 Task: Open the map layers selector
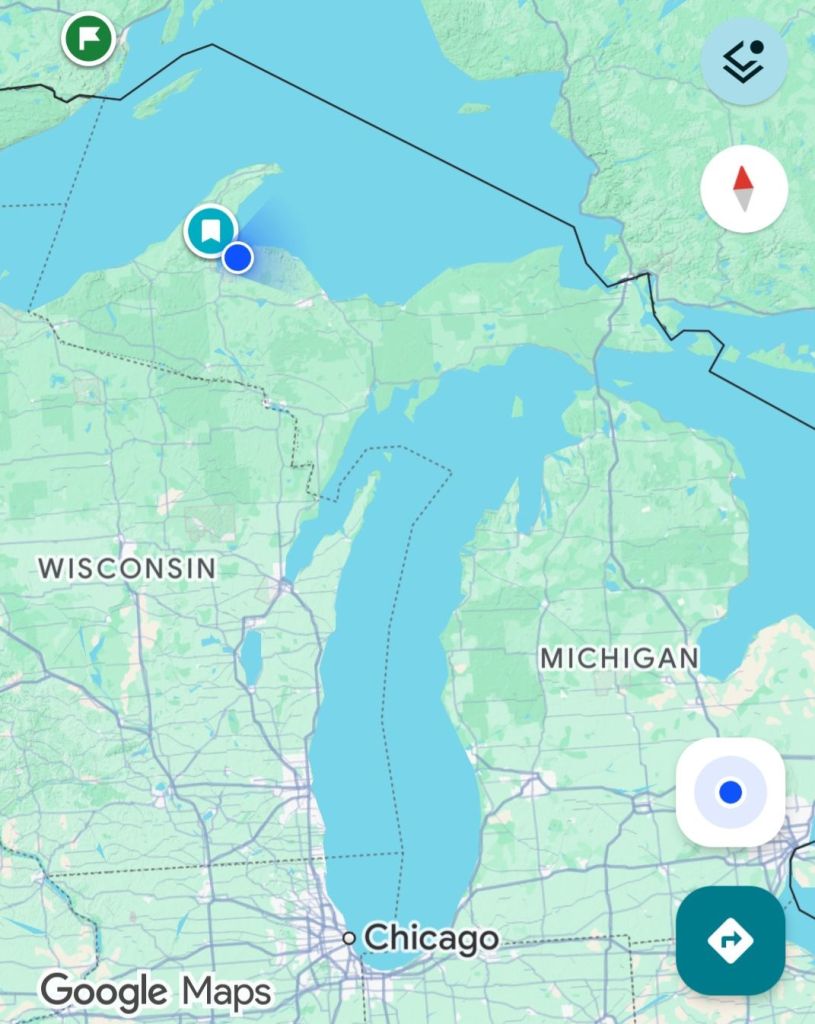[743, 62]
